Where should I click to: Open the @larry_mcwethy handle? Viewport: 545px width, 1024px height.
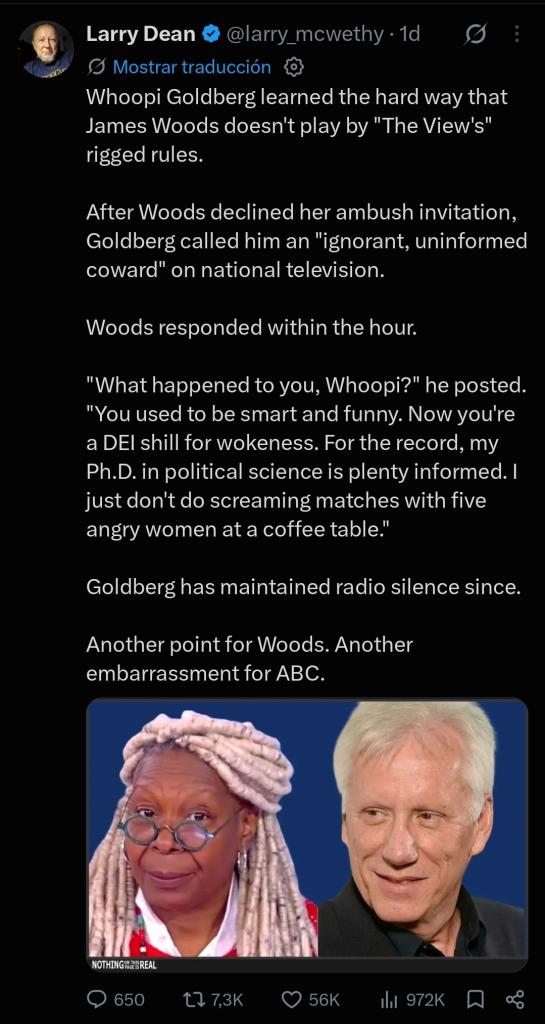coord(304,34)
